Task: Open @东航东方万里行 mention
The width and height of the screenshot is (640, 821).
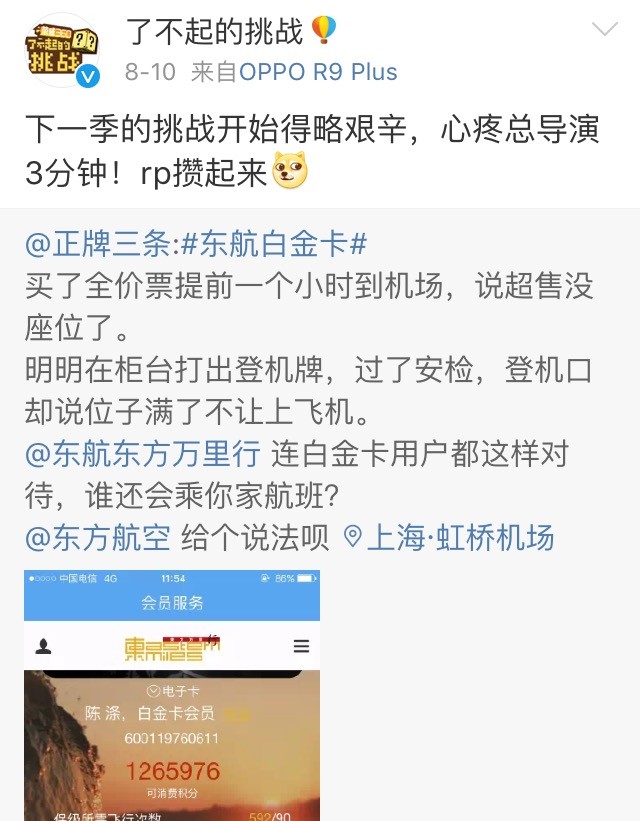Action: click(x=143, y=454)
